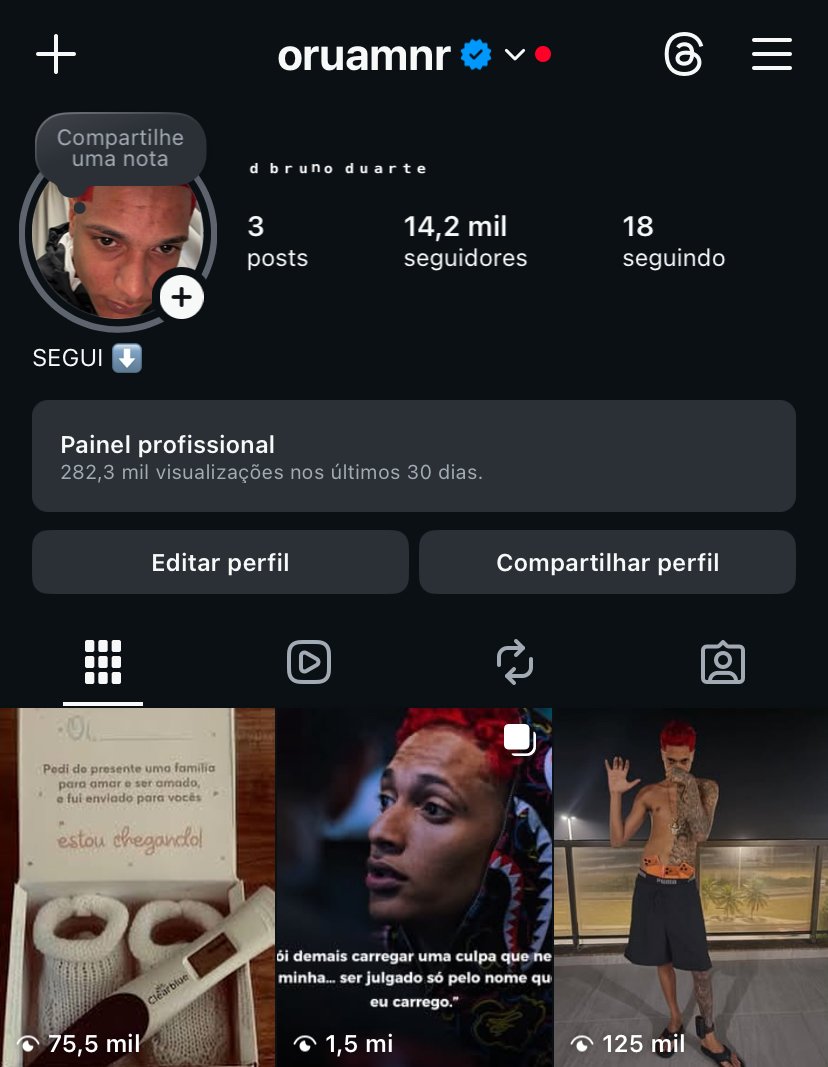828x1067 pixels.
Task: Tap the Compartilhar perfil button
Action: (x=607, y=562)
